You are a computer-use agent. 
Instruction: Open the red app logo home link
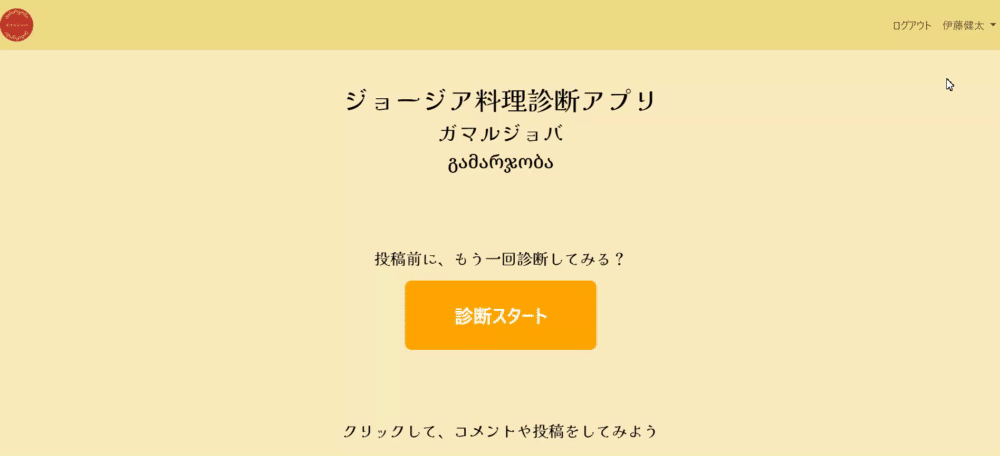coord(17,25)
